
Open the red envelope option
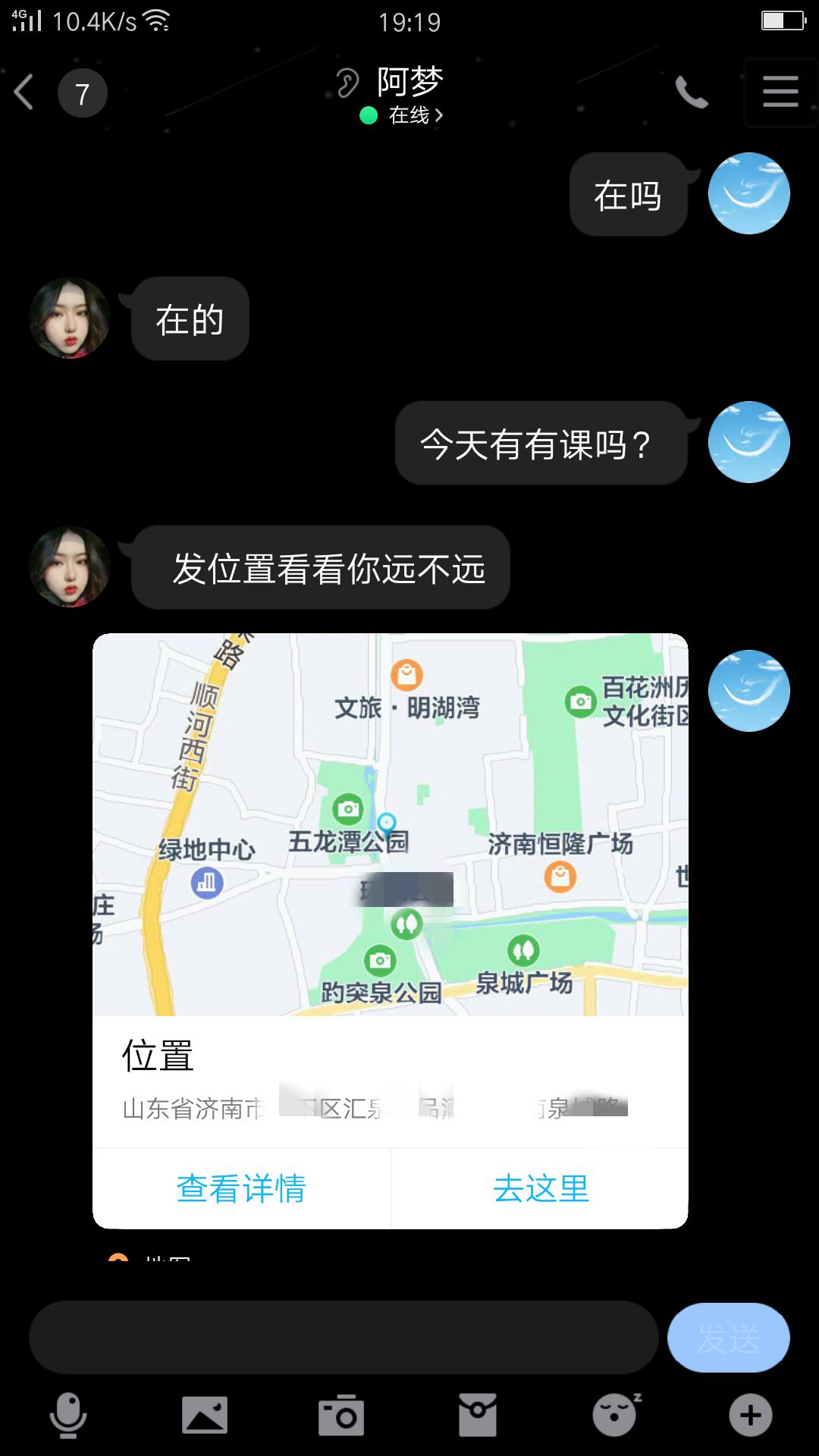pyautogui.click(x=478, y=1415)
